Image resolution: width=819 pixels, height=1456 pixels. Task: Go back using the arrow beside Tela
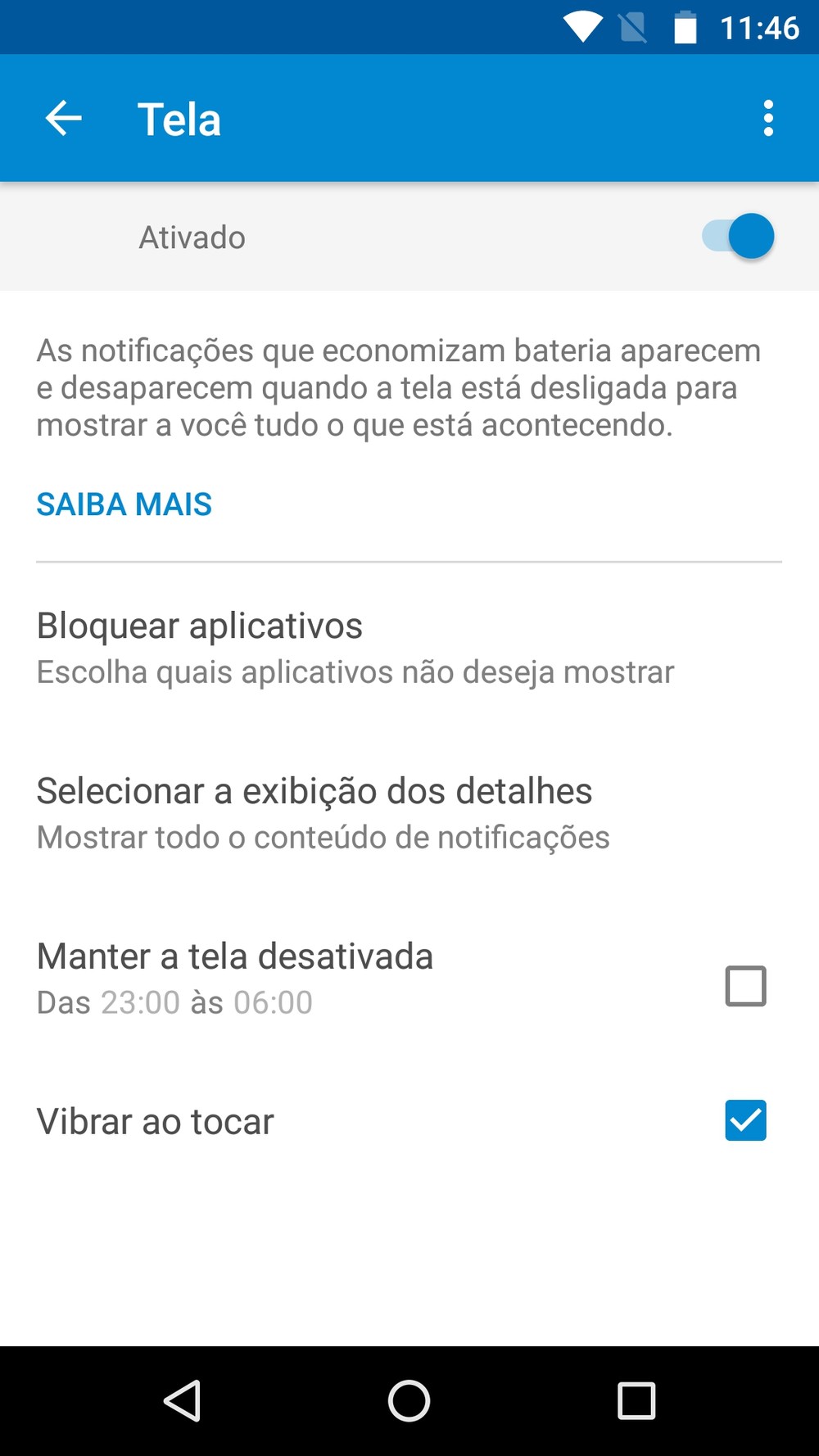63,119
